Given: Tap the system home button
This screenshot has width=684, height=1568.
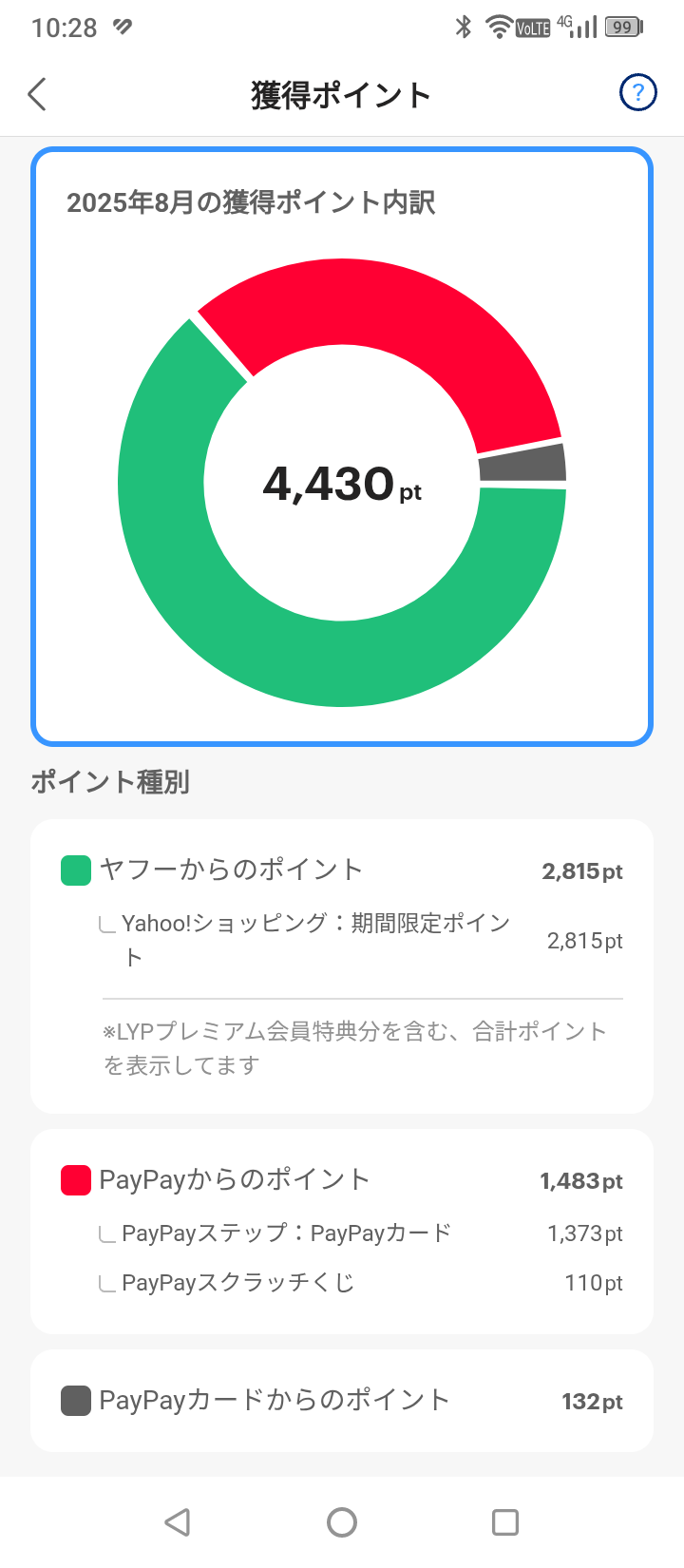Looking at the screenshot, I should [x=342, y=1522].
